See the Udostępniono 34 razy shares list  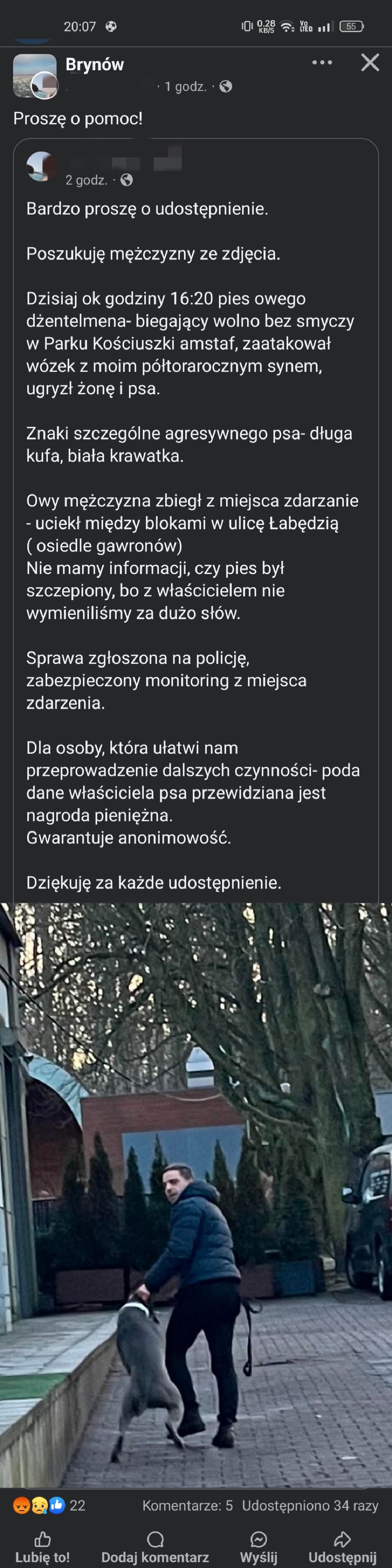tap(310, 1505)
